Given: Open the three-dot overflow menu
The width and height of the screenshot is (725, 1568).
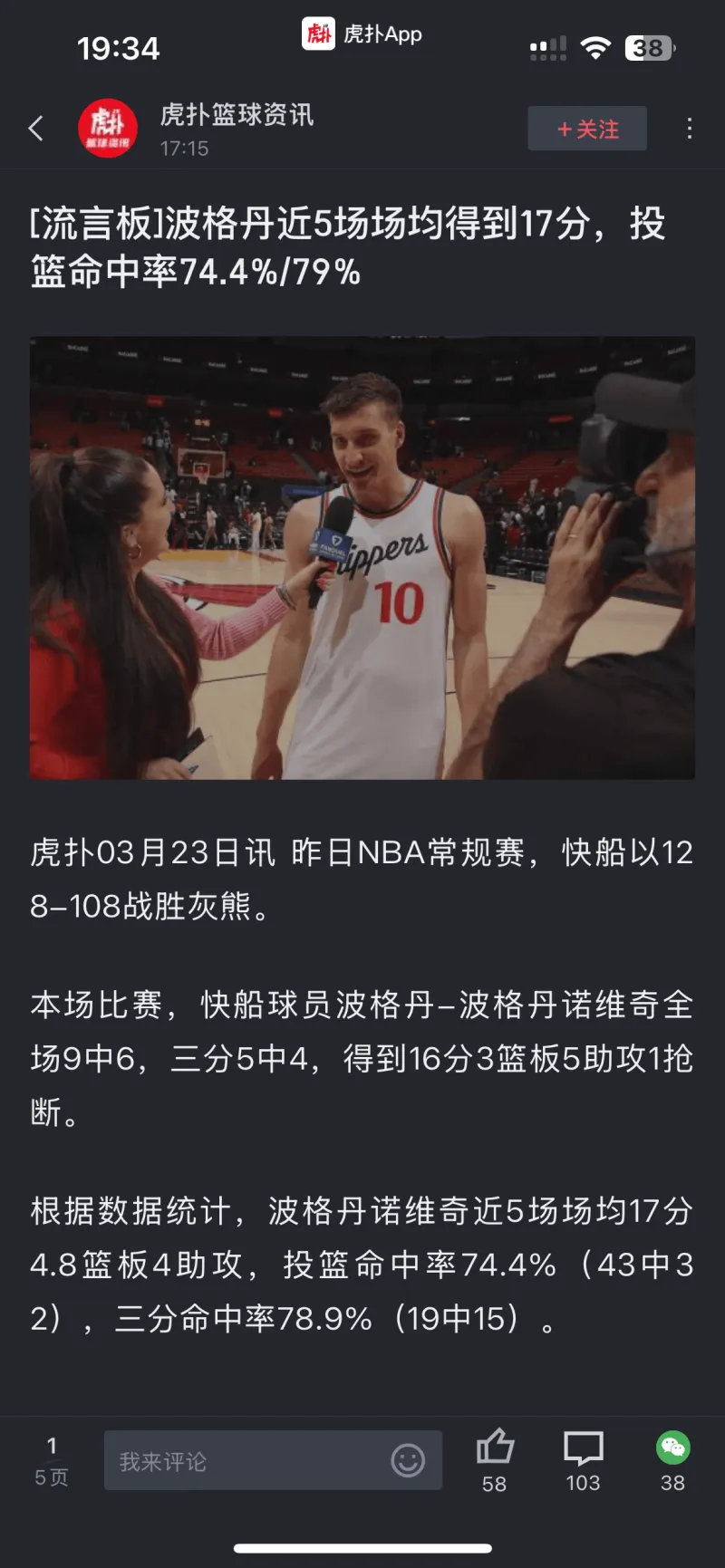Looking at the screenshot, I should [690, 129].
